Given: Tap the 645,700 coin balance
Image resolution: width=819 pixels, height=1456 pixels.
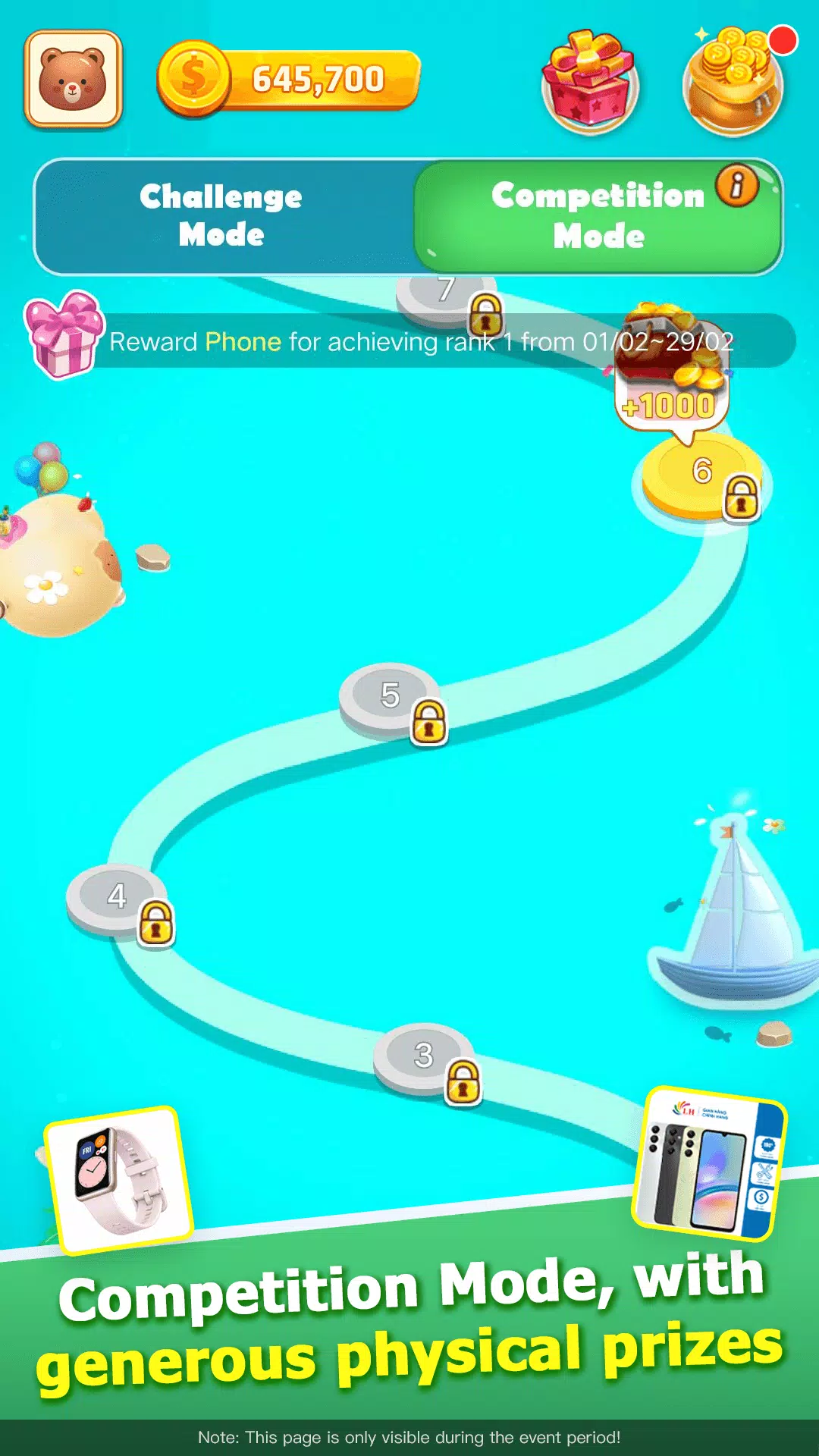Looking at the screenshot, I should (x=288, y=79).
